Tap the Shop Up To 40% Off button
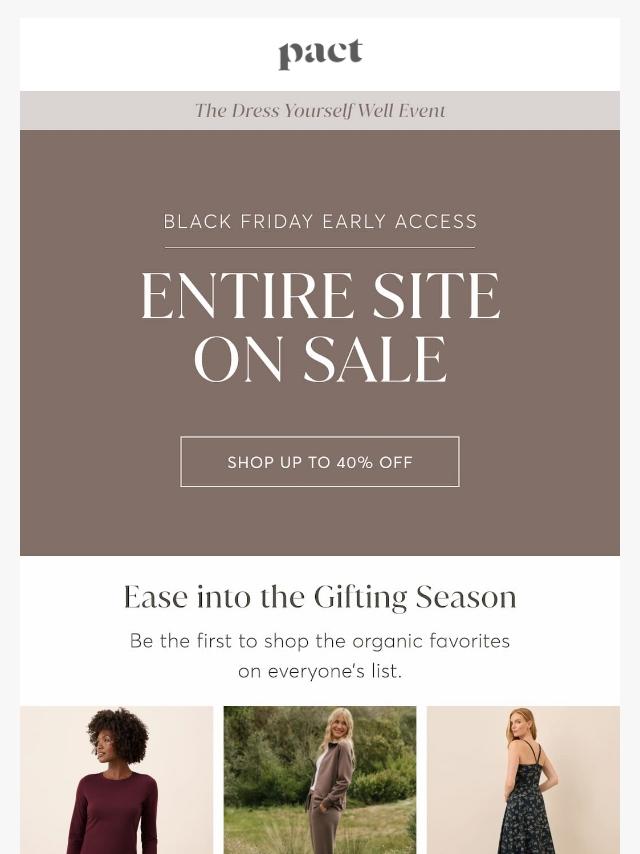Image resolution: width=640 pixels, height=854 pixels. (x=320, y=462)
